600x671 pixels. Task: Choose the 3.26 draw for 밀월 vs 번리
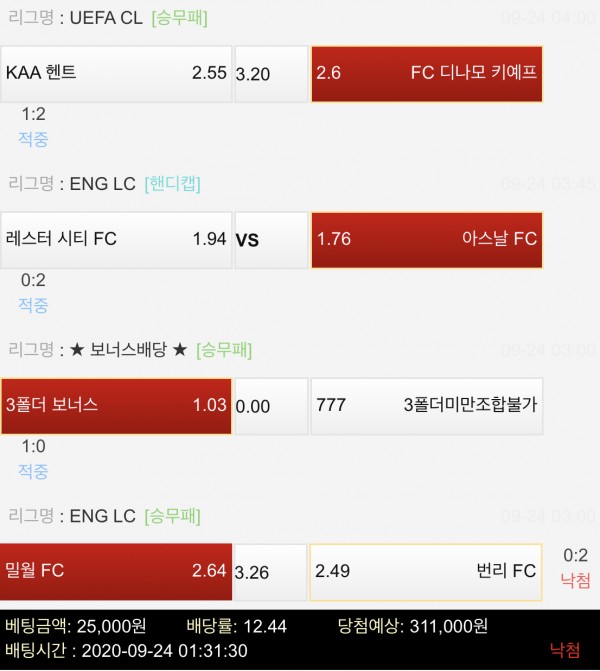pyautogui.click(x=270, y=571)
